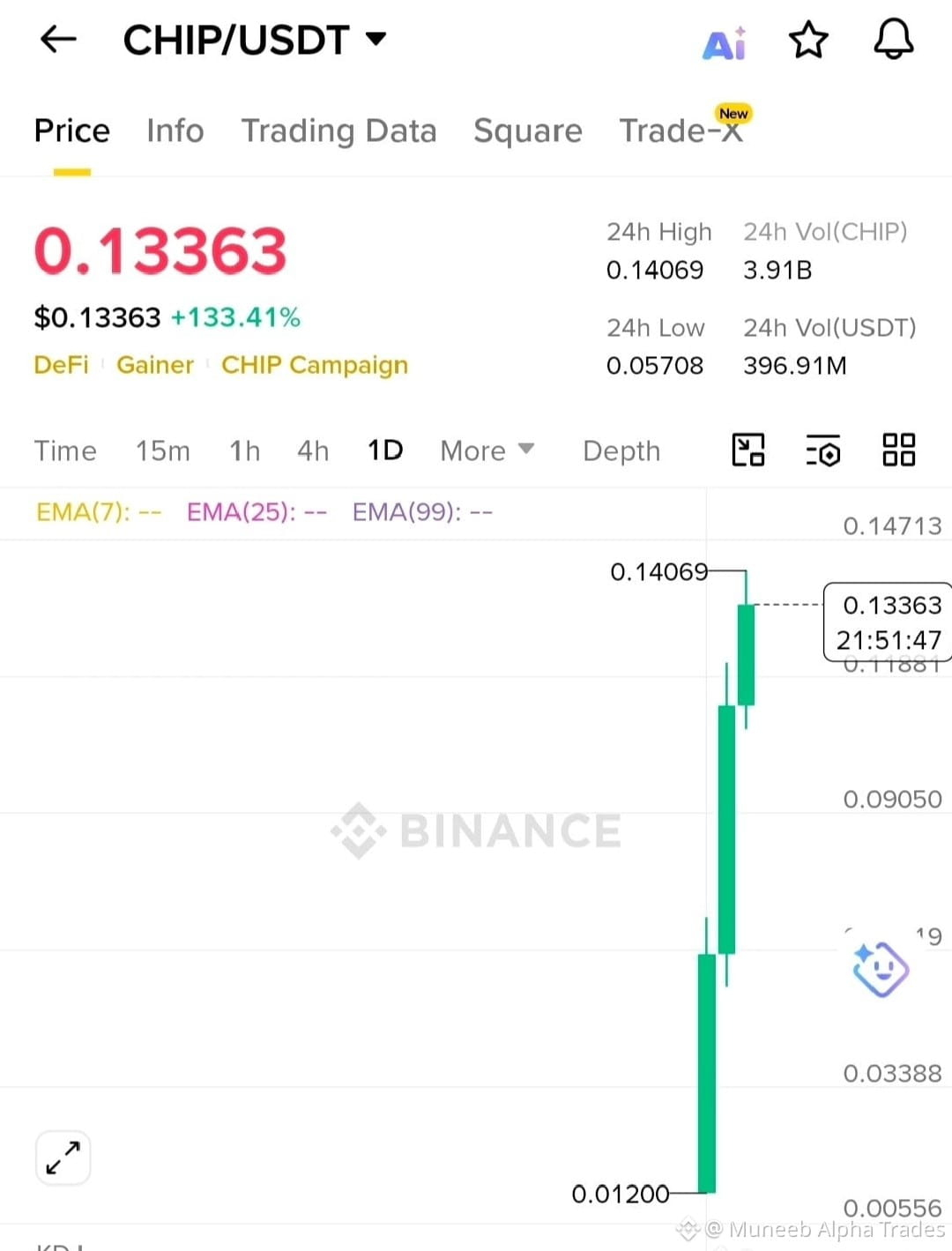Show the Depth chart
The width and height of the screenshot is (952, 1251).
(621, 451)
